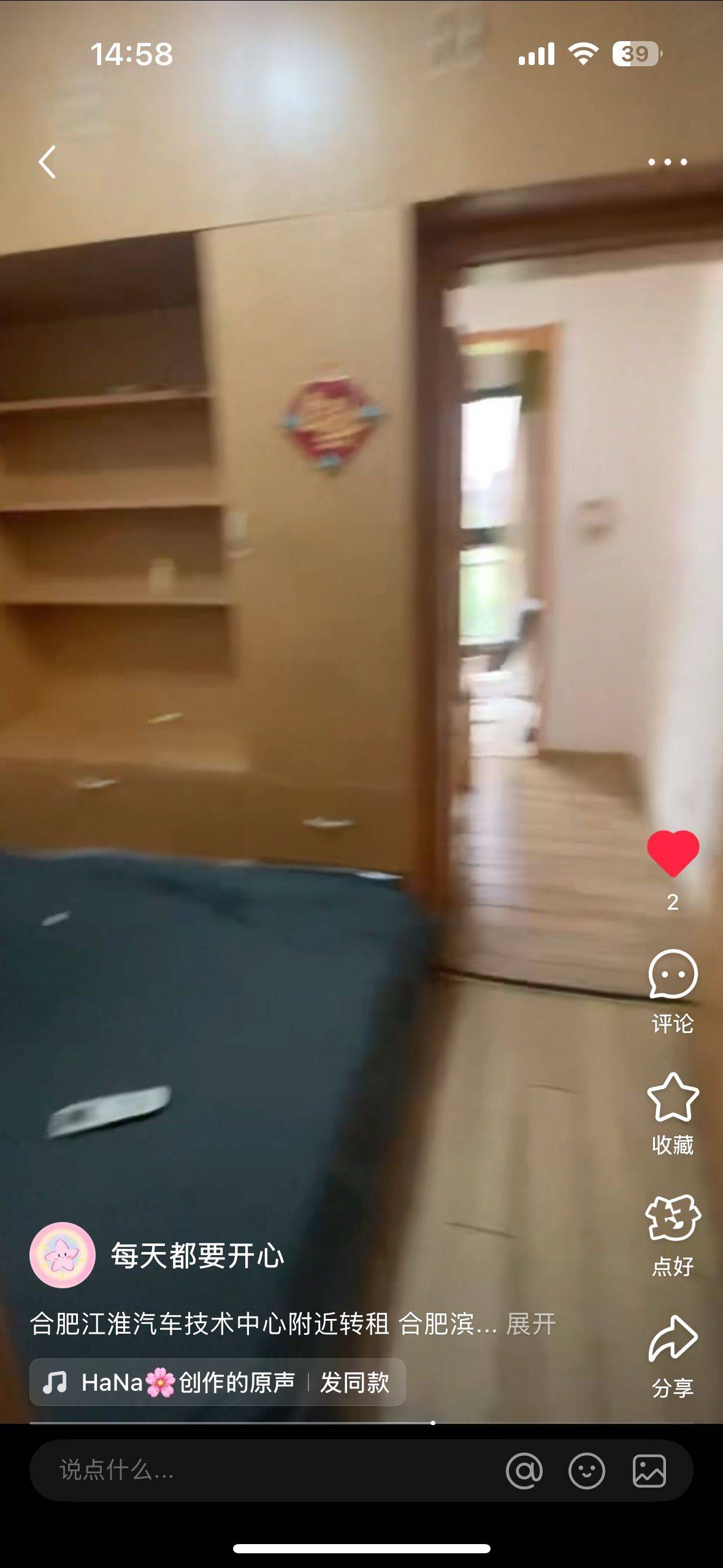Seek along the video progress bar
This screenshot has height=1568, width=723.
[x=361, y=1423]
